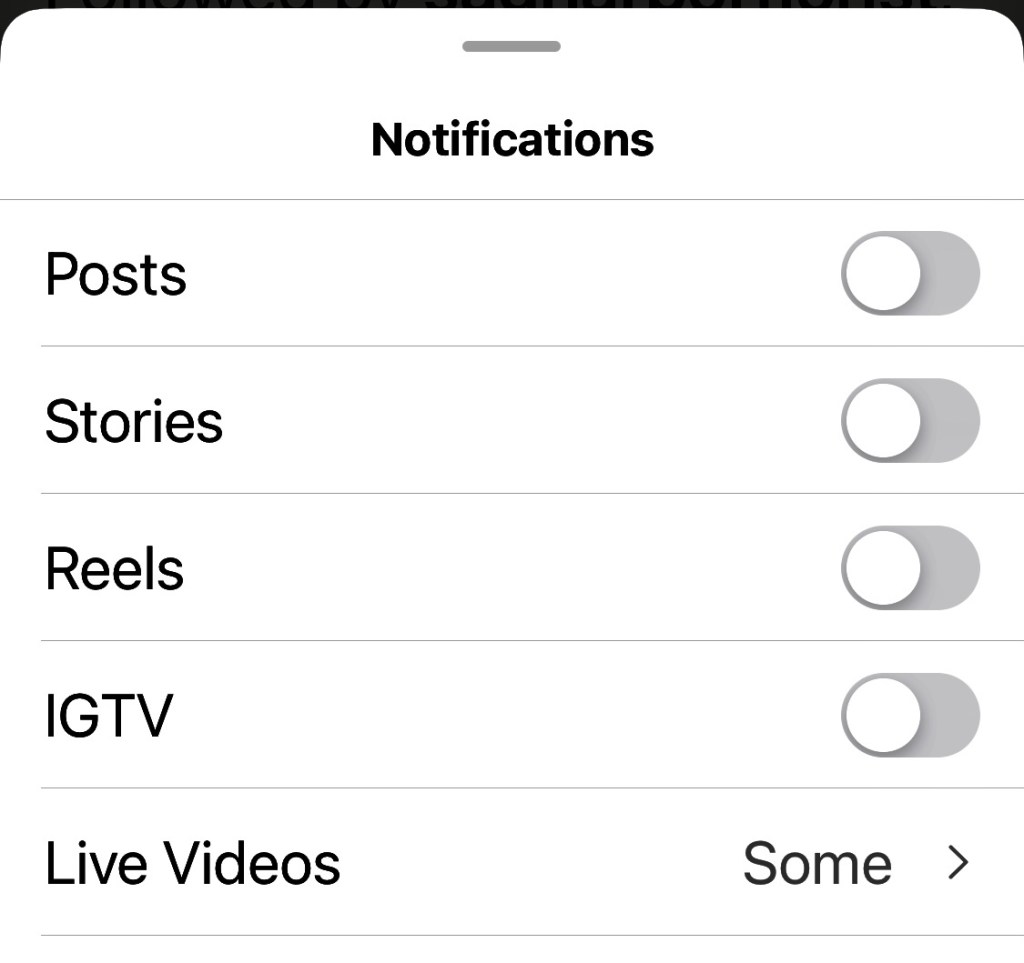The width and height of the screenshot is (1024, 963).
Task: Switch on IGTV notifications
Action: pyautogui.click(x=910, y=714)
